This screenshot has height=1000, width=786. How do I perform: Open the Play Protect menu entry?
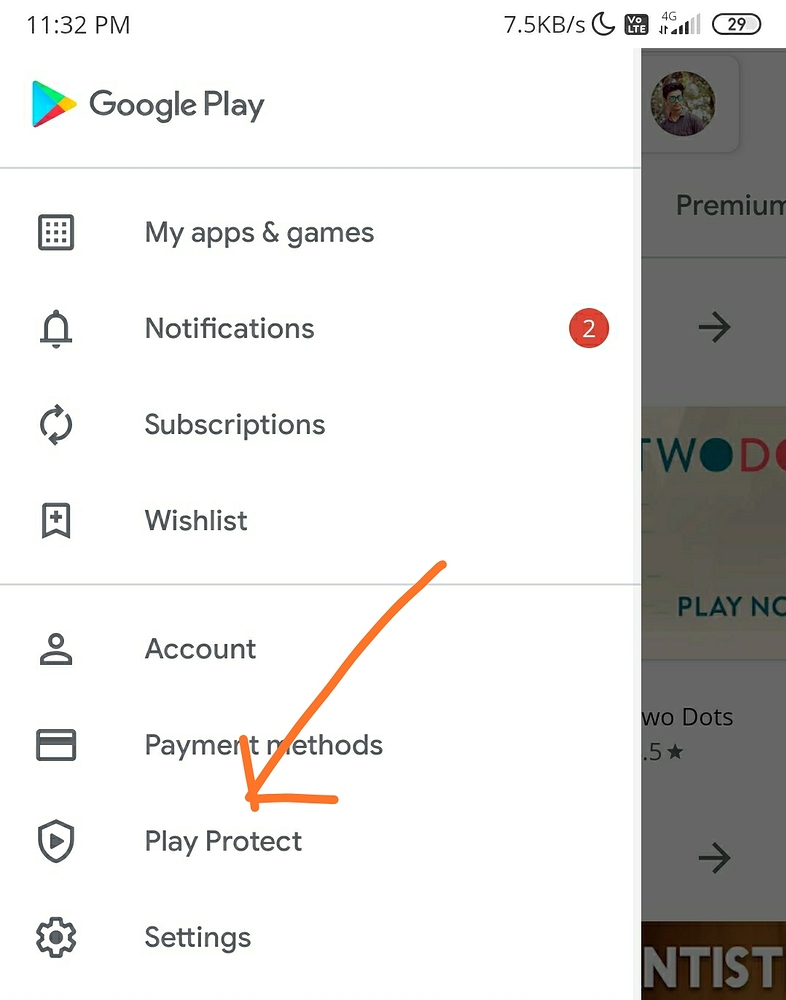(222, 841)
